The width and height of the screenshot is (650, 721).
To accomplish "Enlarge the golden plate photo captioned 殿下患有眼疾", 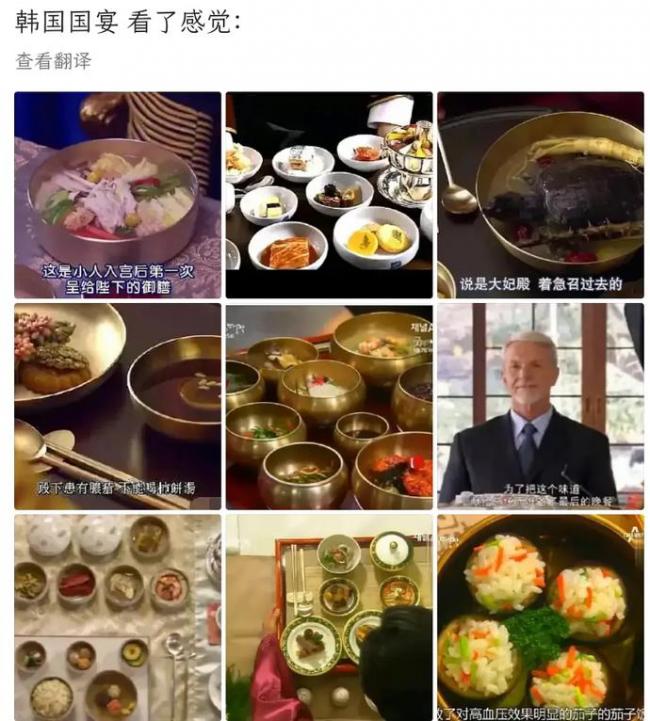I will click(117, 406).
